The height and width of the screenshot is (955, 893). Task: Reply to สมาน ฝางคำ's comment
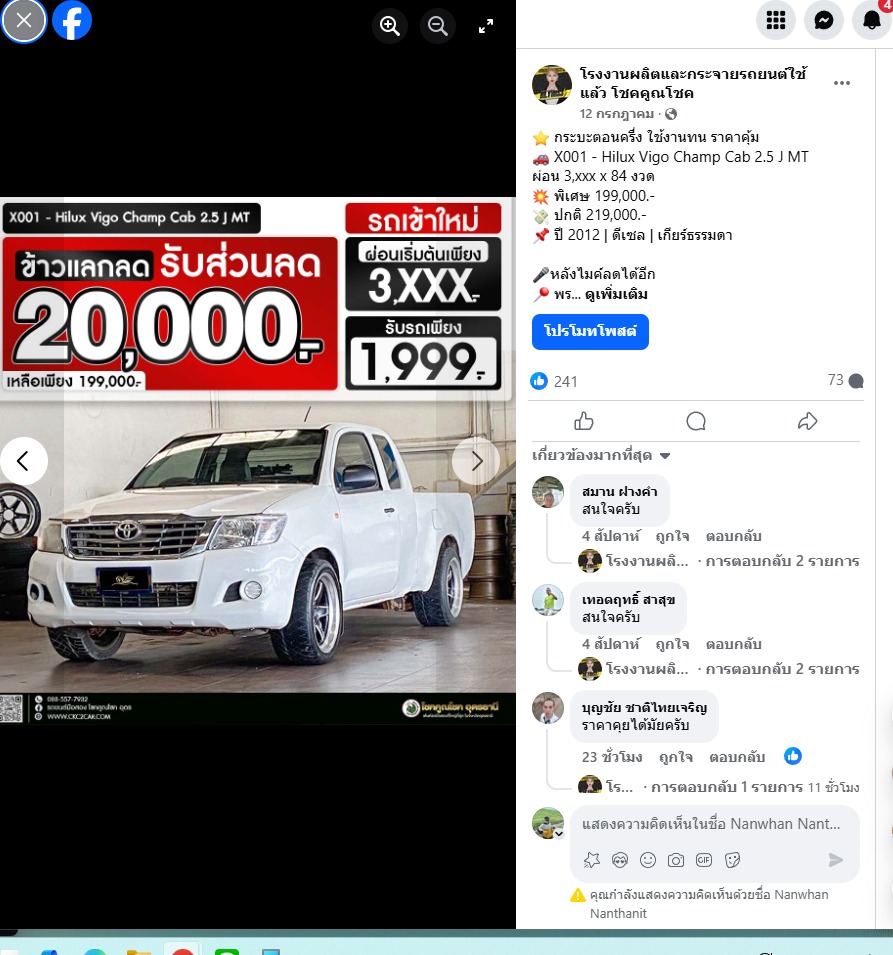[x=733, y=535]
